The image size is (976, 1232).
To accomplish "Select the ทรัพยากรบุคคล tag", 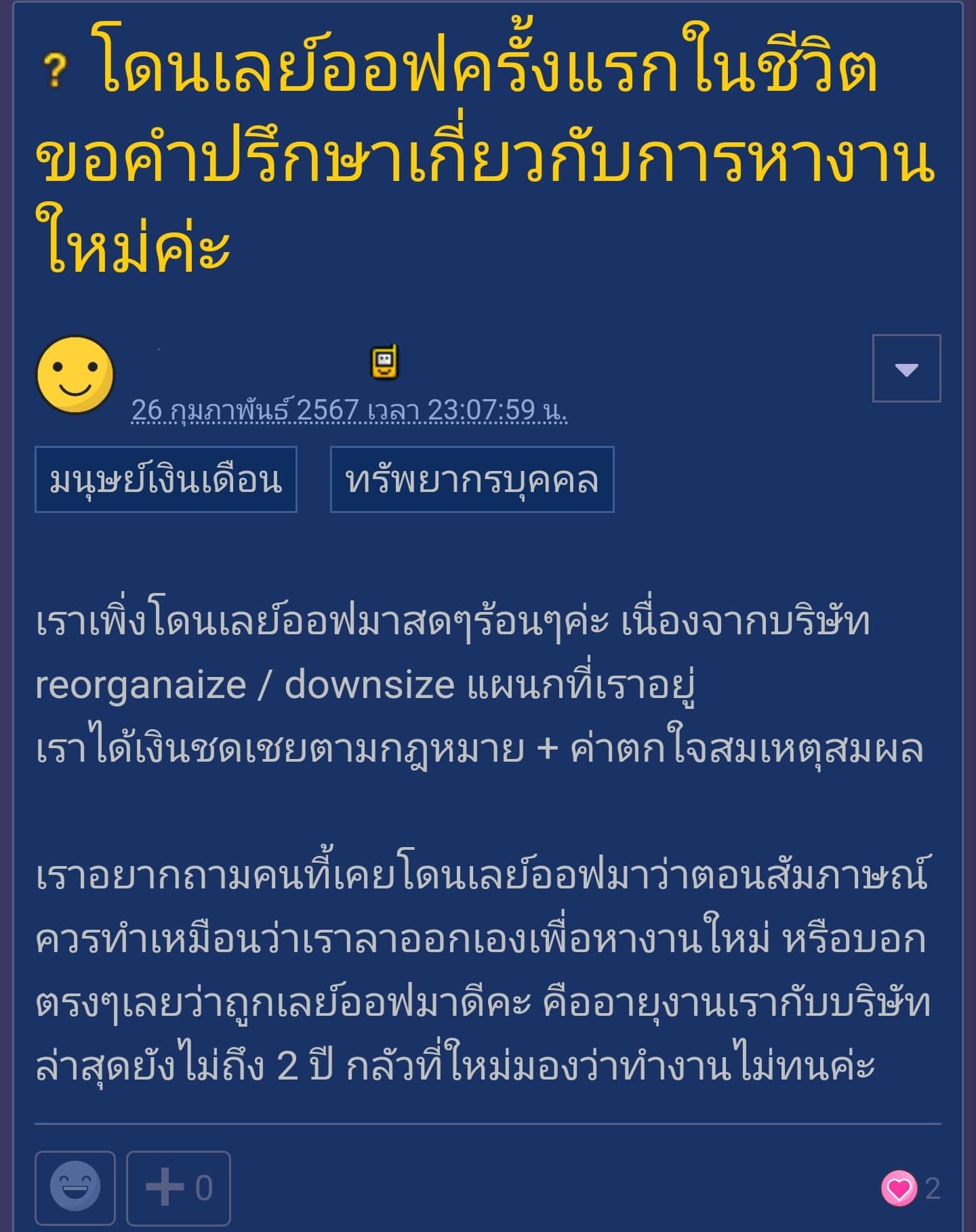I will click(x=472, y=480).
